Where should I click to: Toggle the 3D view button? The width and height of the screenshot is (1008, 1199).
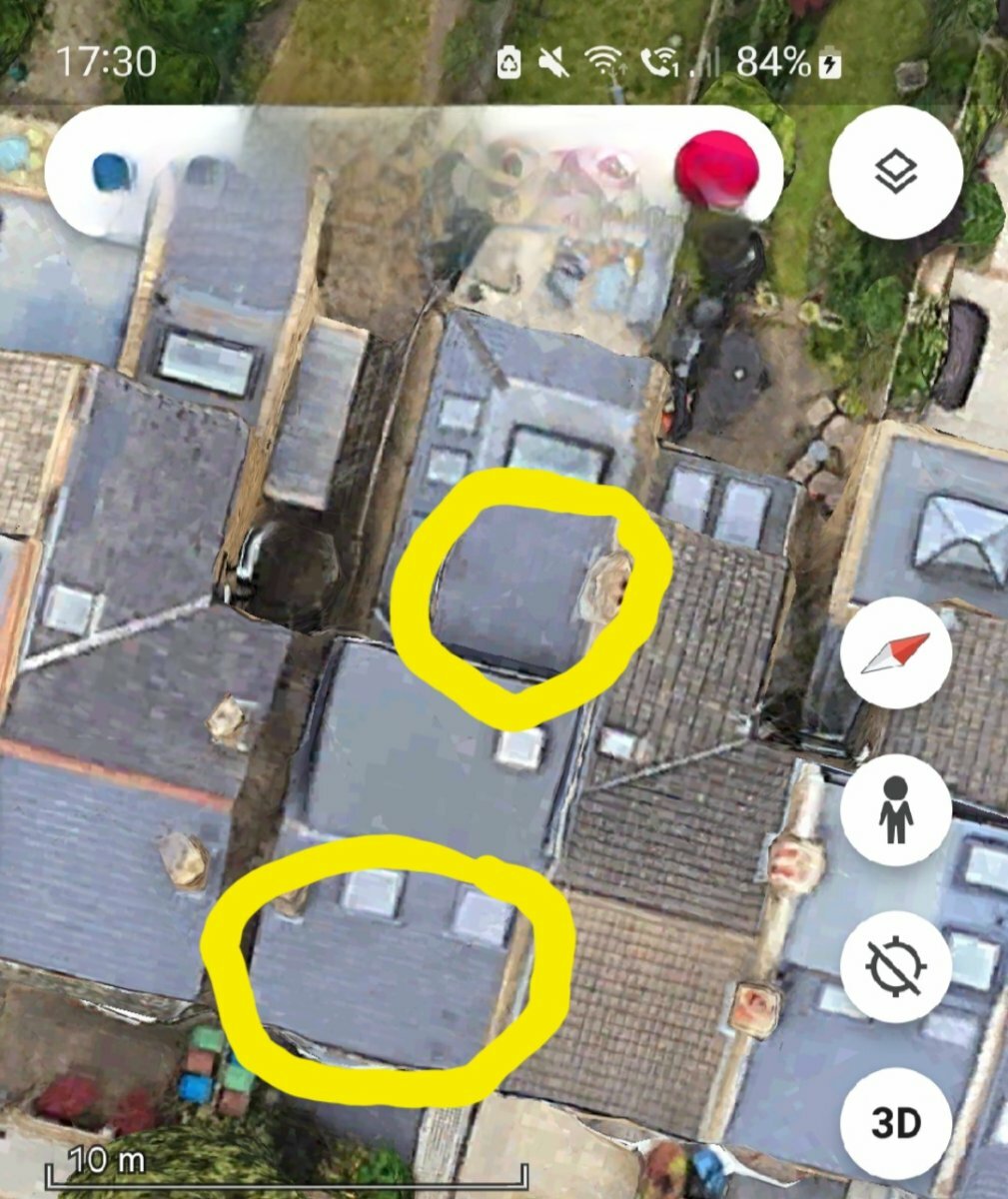tap(895, 1122)
